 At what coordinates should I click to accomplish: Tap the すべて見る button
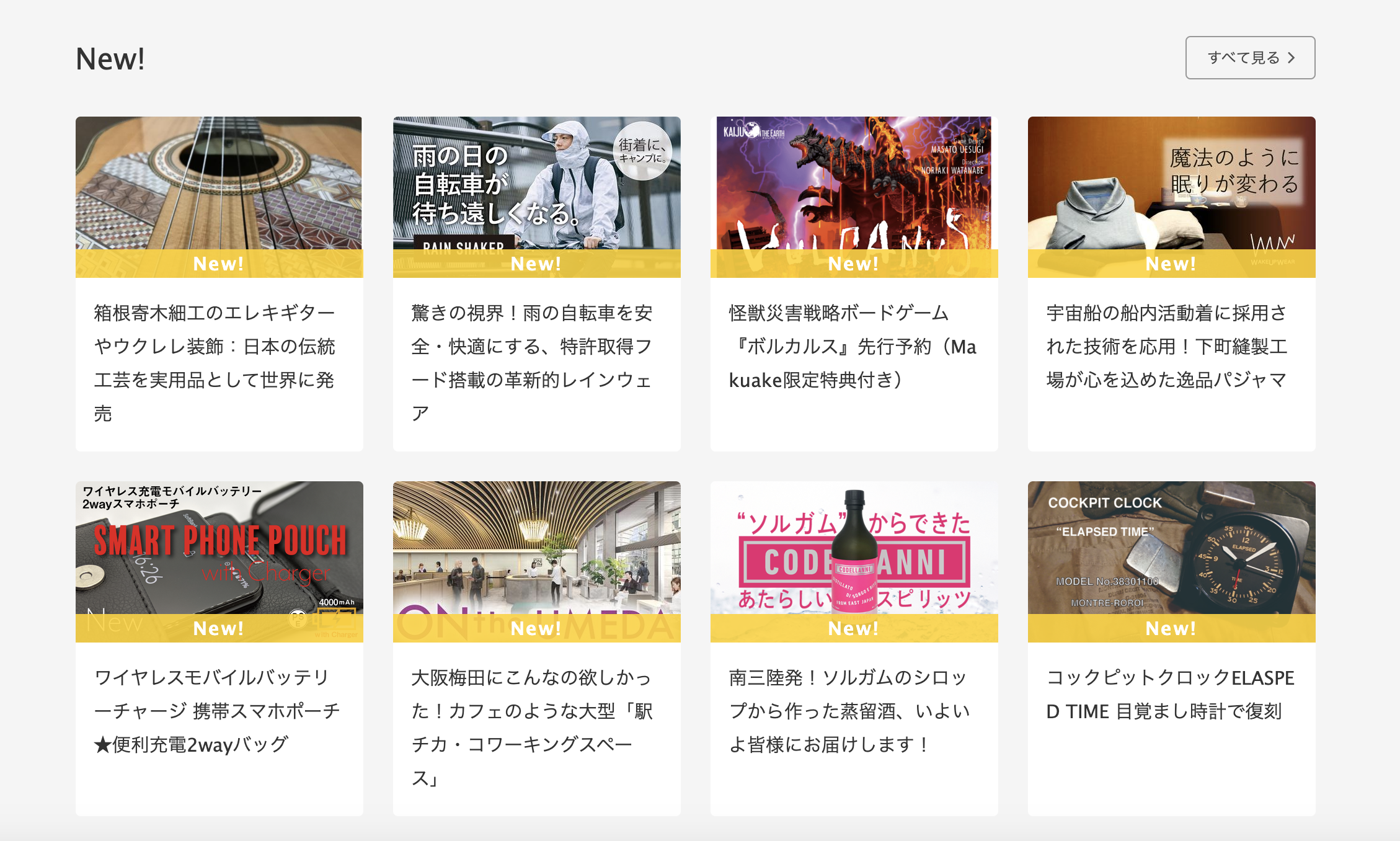coord(1250,58)
